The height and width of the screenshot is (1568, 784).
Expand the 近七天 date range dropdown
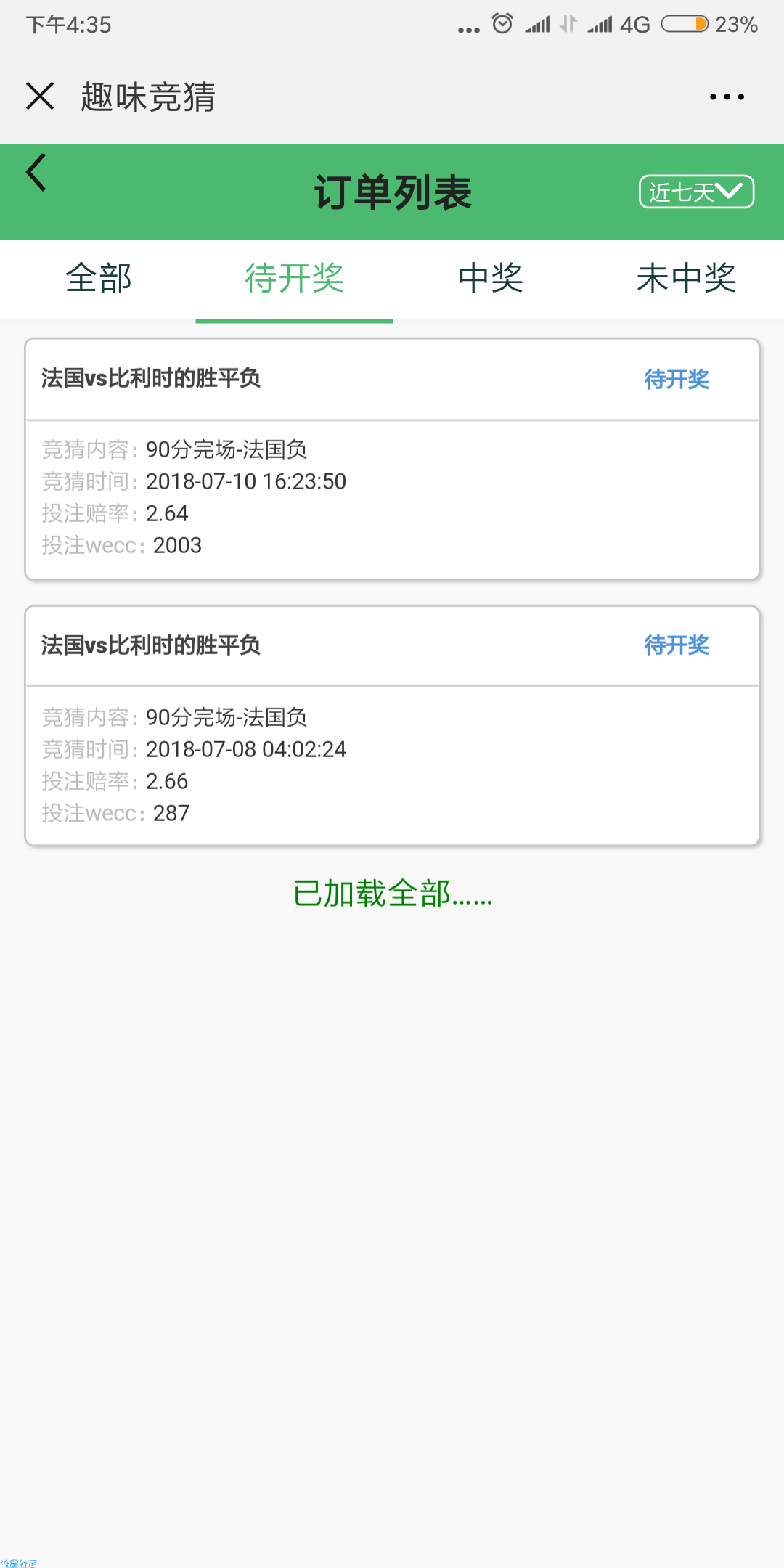pyautogui.click(x=696, y=192)
